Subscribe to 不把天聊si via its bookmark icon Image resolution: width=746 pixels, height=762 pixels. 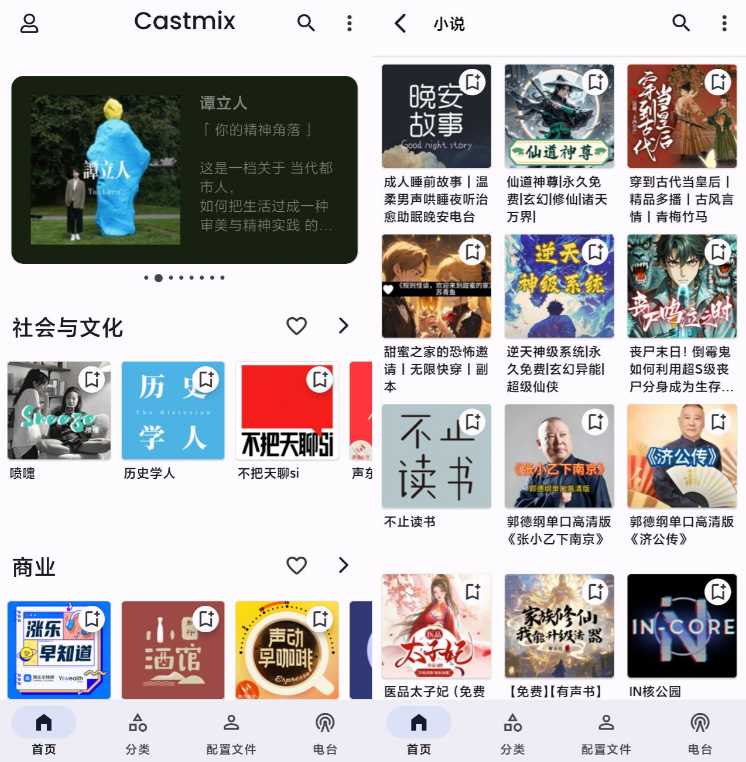[320, 380]
